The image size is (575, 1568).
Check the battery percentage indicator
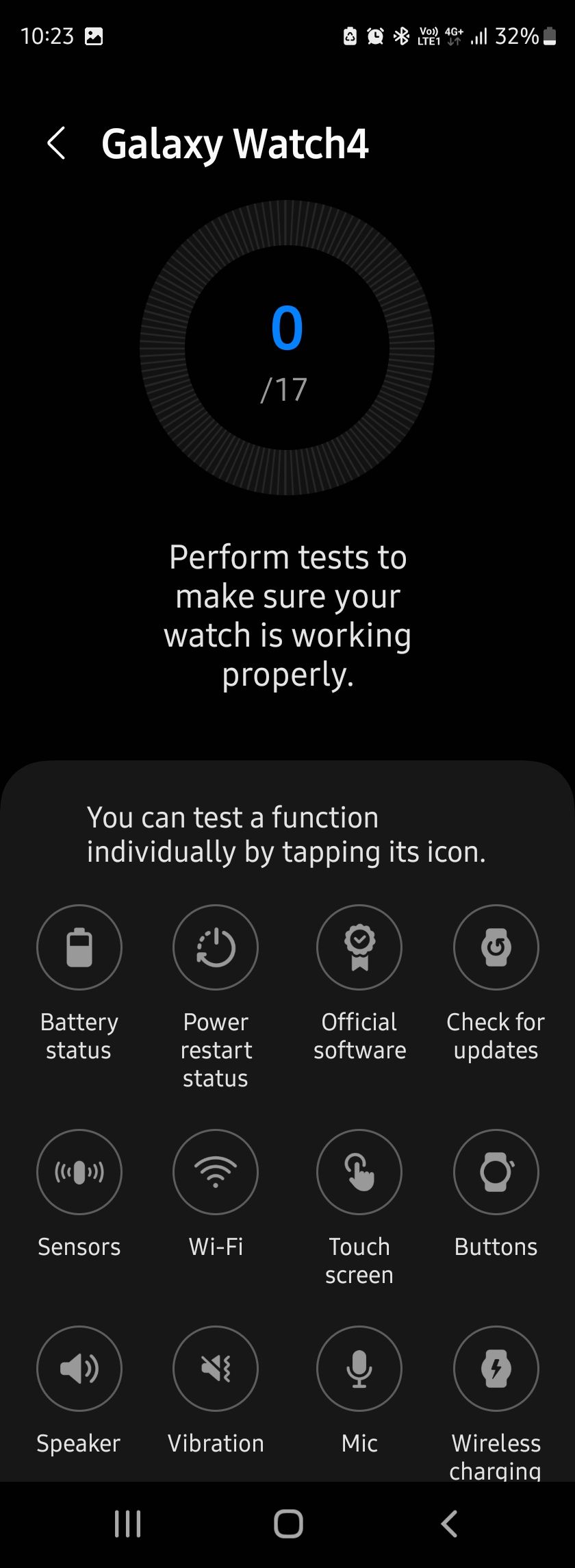517,35
